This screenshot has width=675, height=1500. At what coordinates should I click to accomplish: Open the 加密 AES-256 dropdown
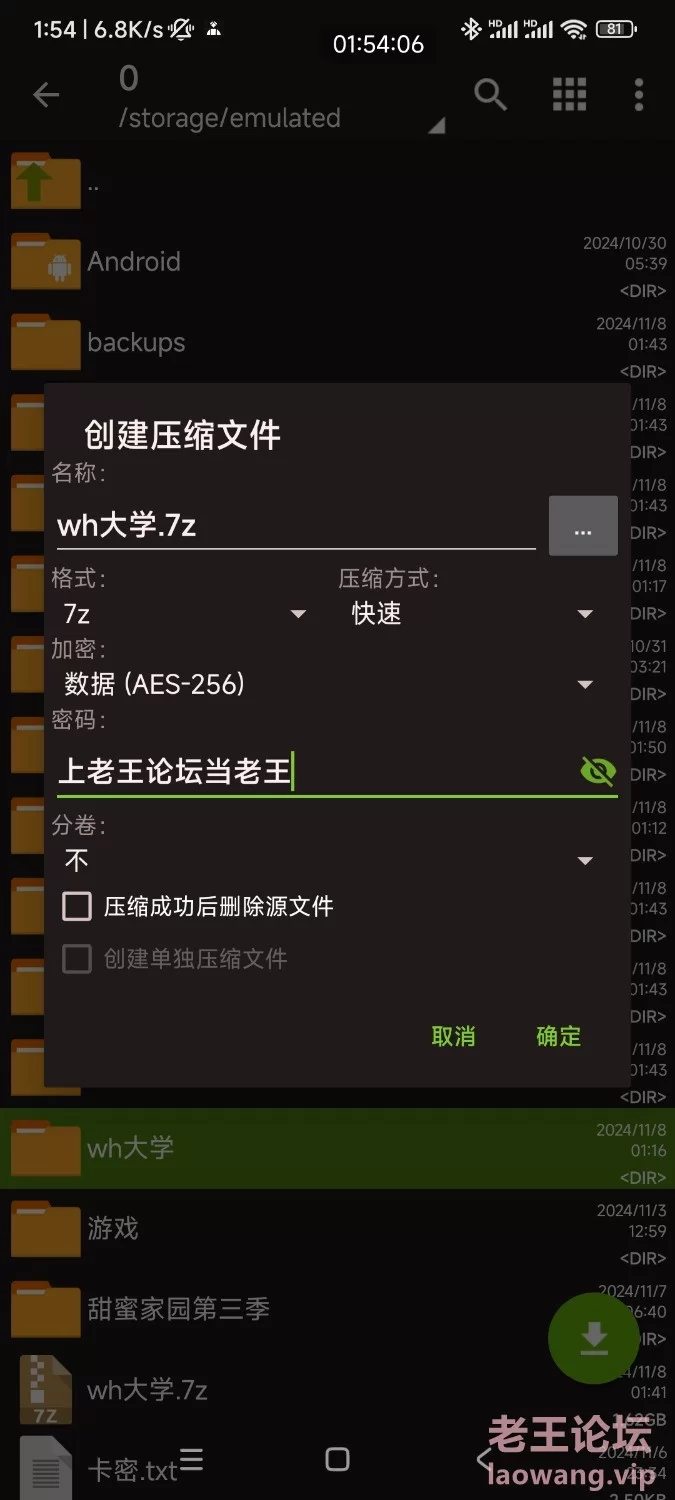click(x=328, y=684)
